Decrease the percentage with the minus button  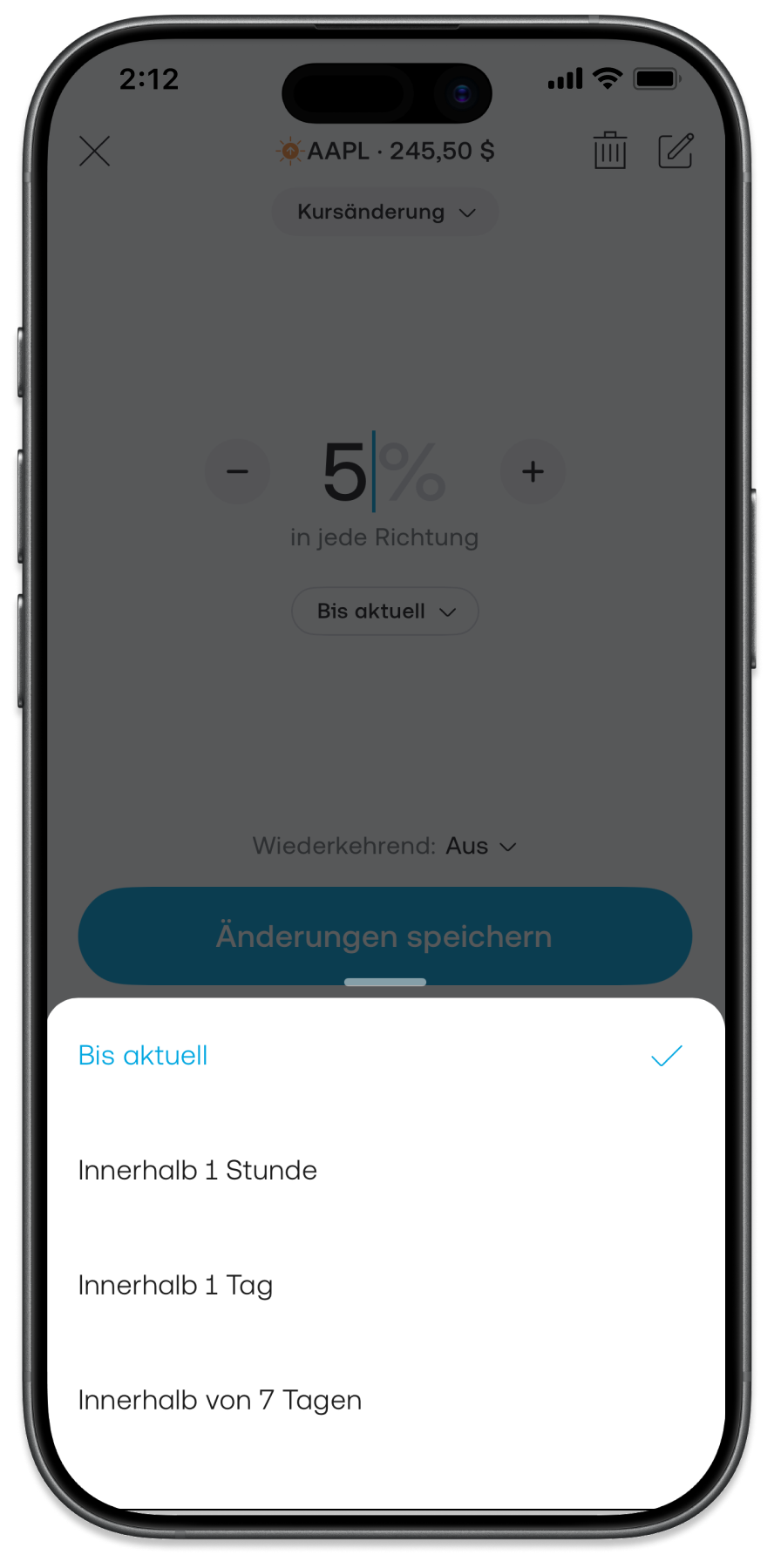[237, 472]
